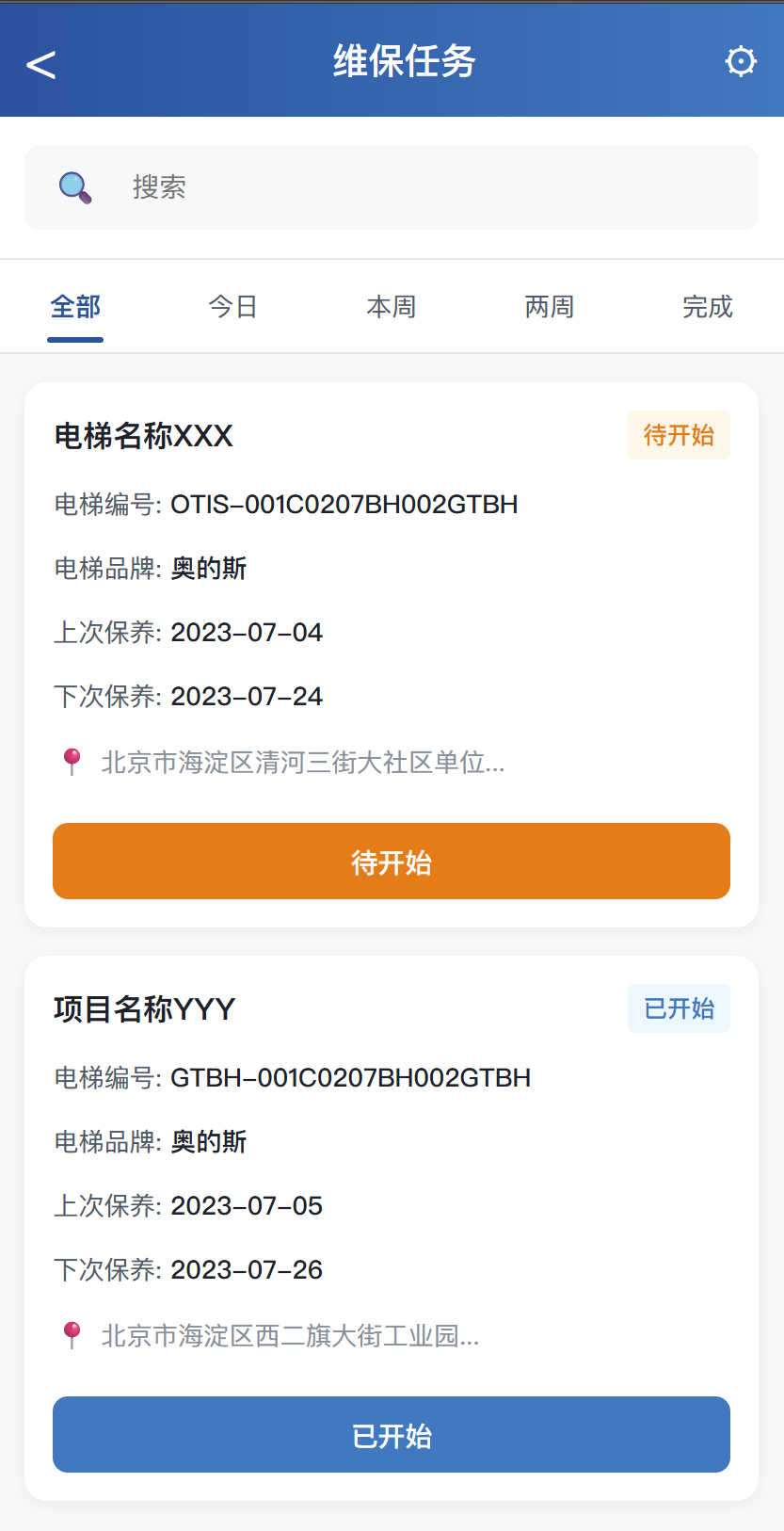Select the 今日 tab
This screenshot has height=1531, width=784.
click(232, 306)
